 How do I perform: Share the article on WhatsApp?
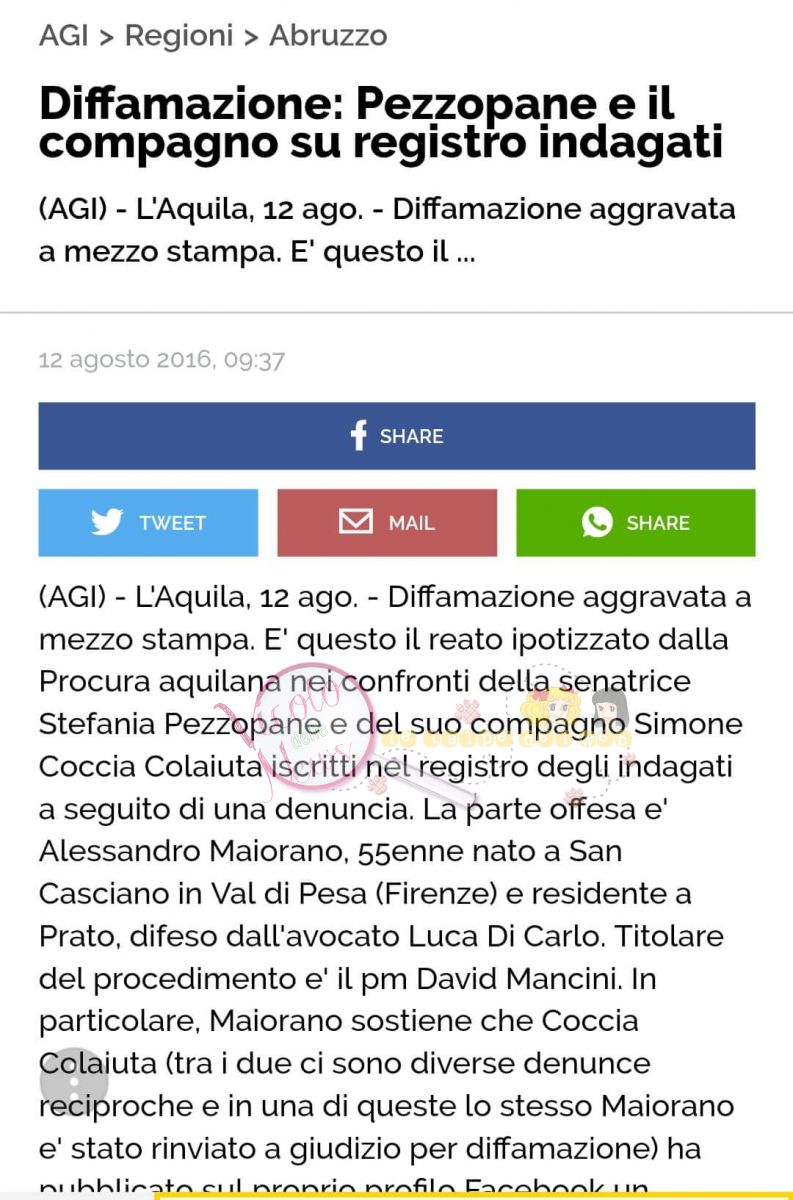[635, 522]
